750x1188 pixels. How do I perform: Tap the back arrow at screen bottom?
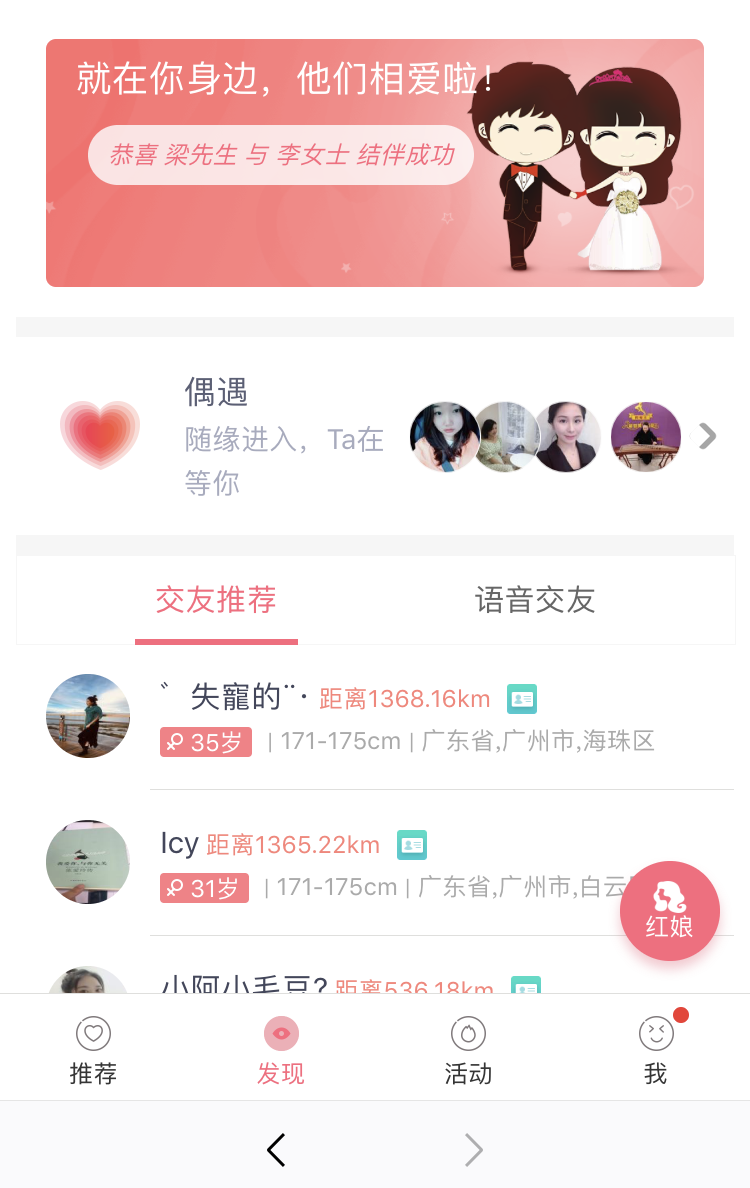tap(276, 1149)
